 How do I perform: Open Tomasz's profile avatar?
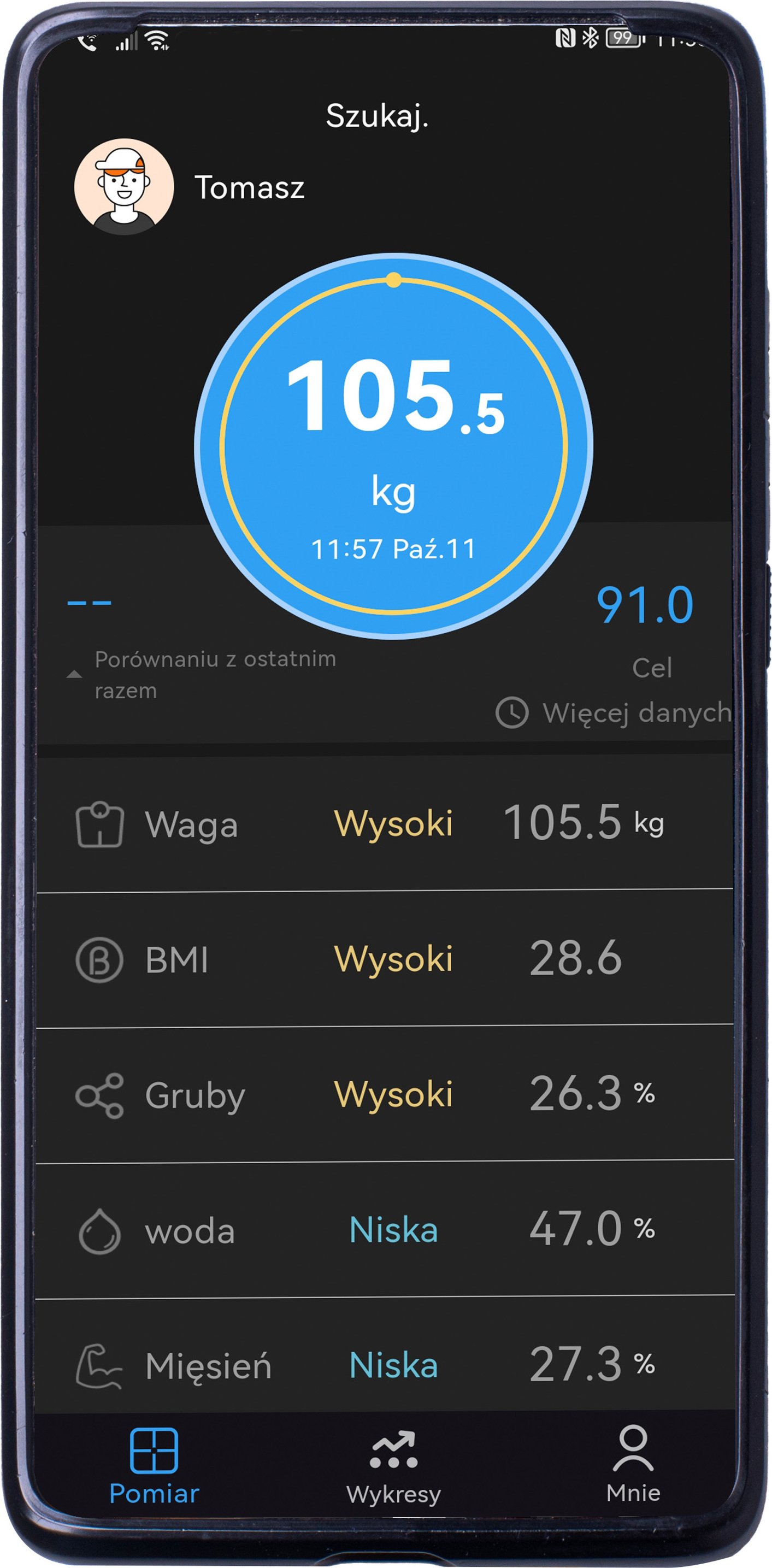click(123, 186)
